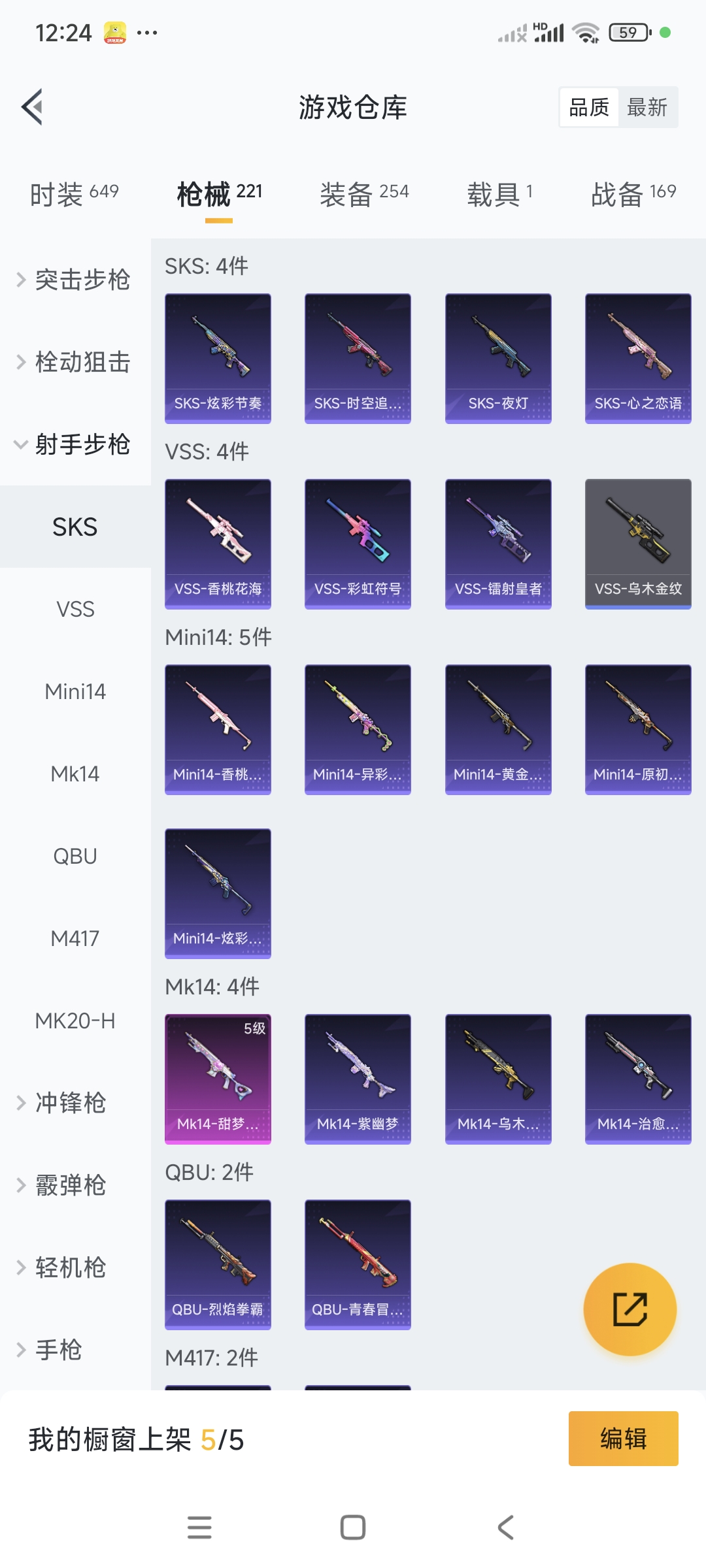The image size is (706, 1568).
Task: Open the QBU-烈焰拳霸 item
Action: [x=218, y=1264]
